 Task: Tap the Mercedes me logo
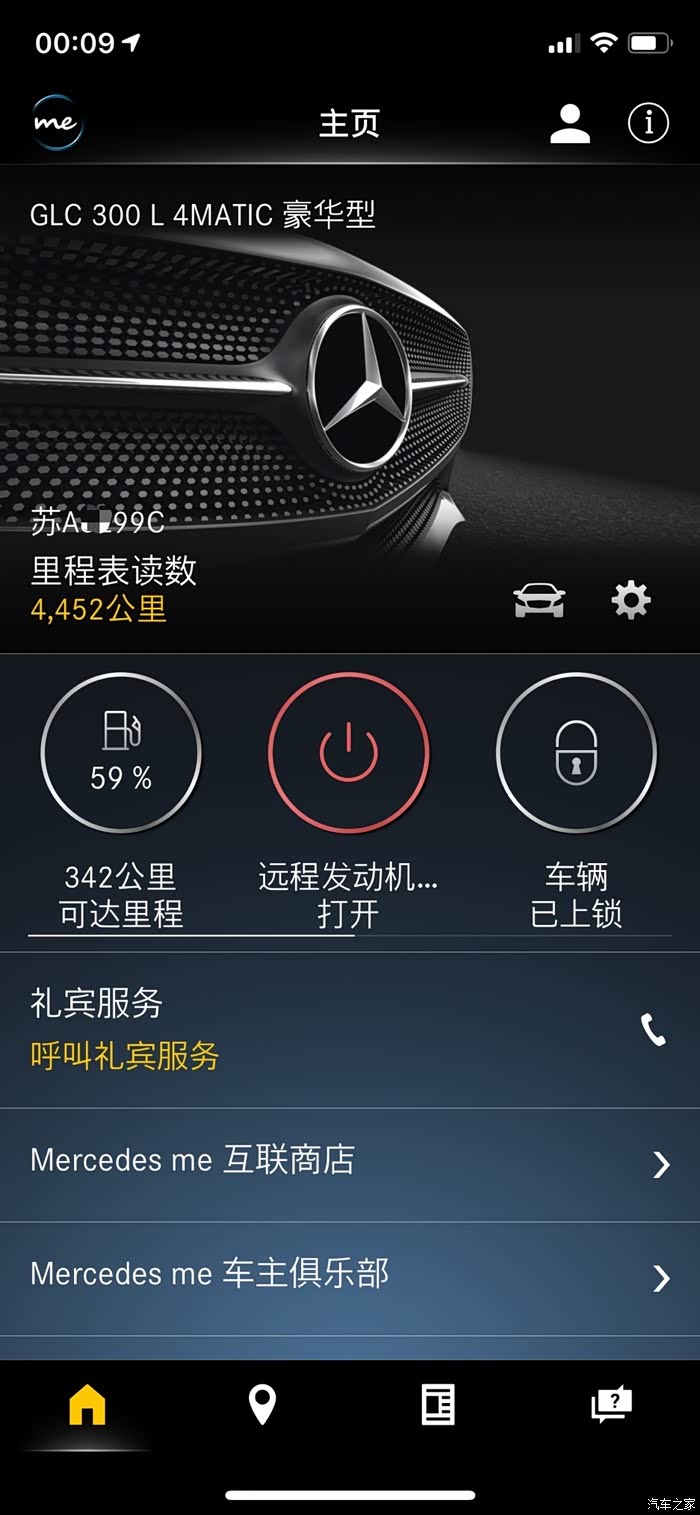(57, 124)
